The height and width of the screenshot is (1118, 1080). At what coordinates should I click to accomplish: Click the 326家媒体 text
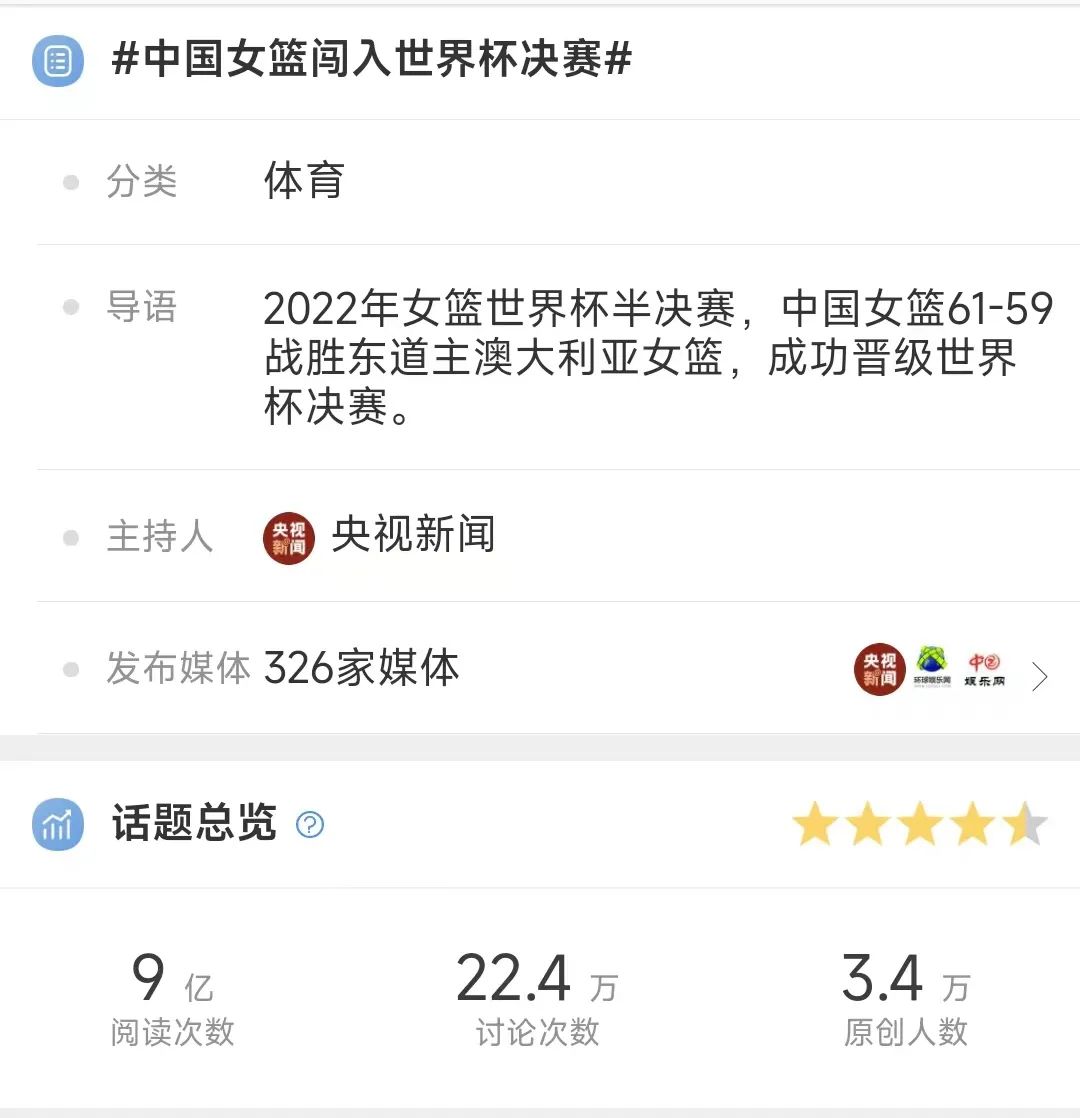360,668
